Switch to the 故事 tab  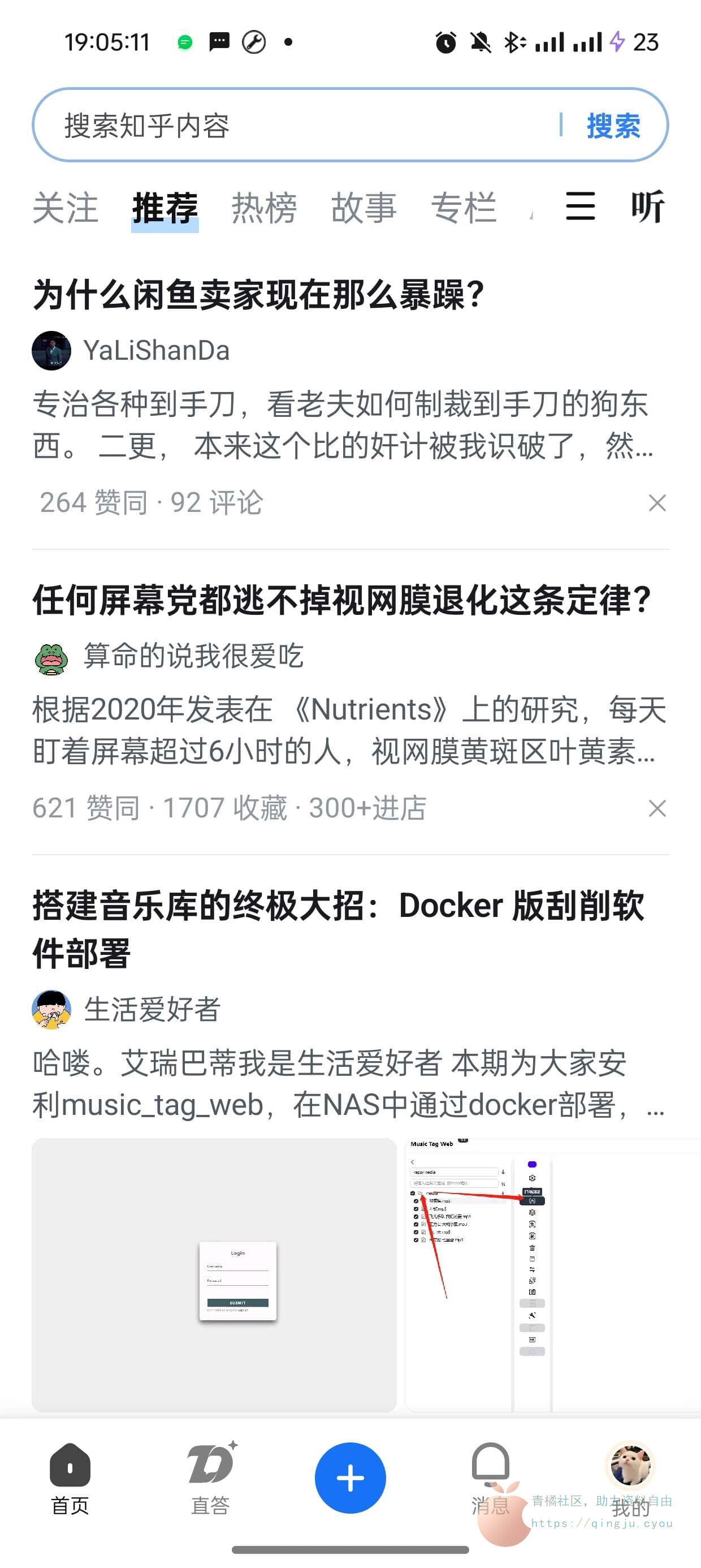point(364,208)
